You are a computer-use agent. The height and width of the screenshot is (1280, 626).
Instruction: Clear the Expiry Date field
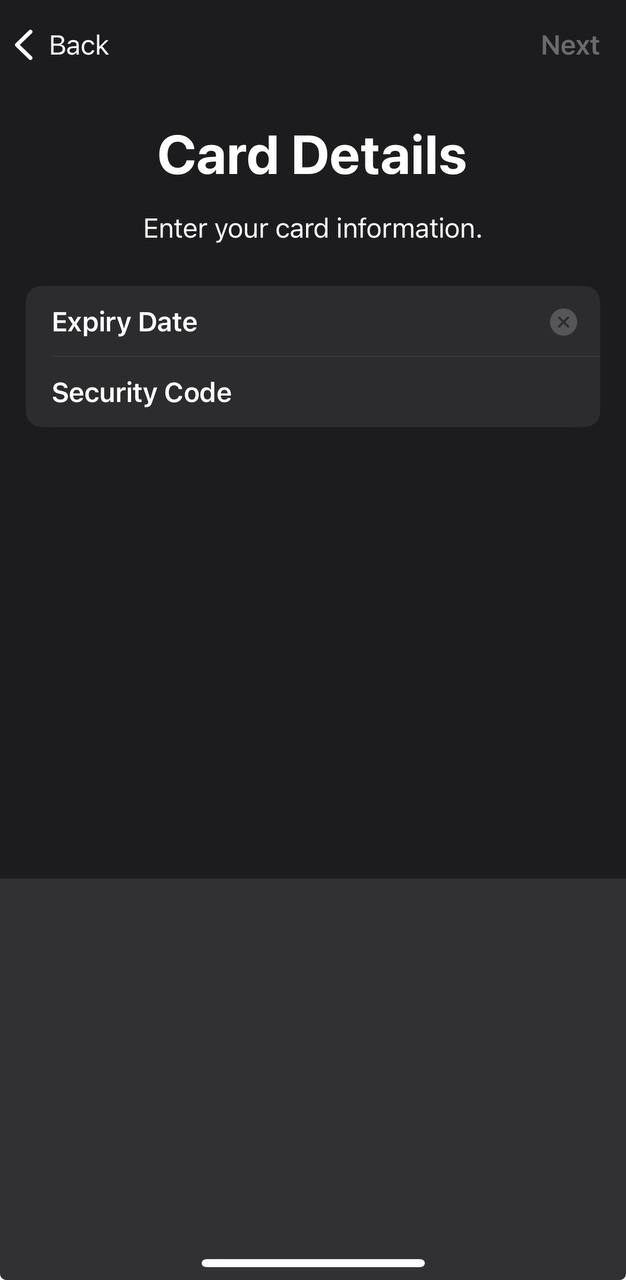[x=563, y=322]
